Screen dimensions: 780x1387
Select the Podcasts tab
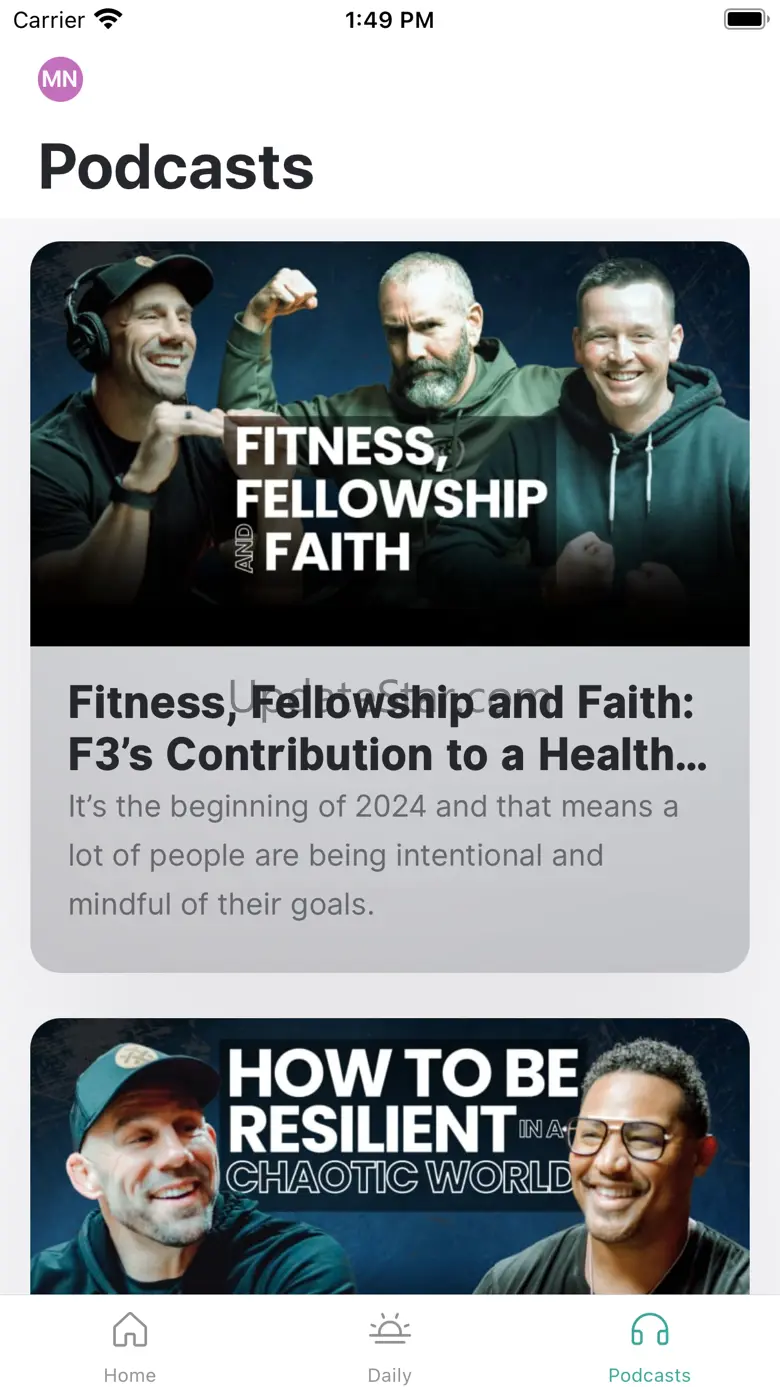pyautogui.click(x=649, y=1346)
